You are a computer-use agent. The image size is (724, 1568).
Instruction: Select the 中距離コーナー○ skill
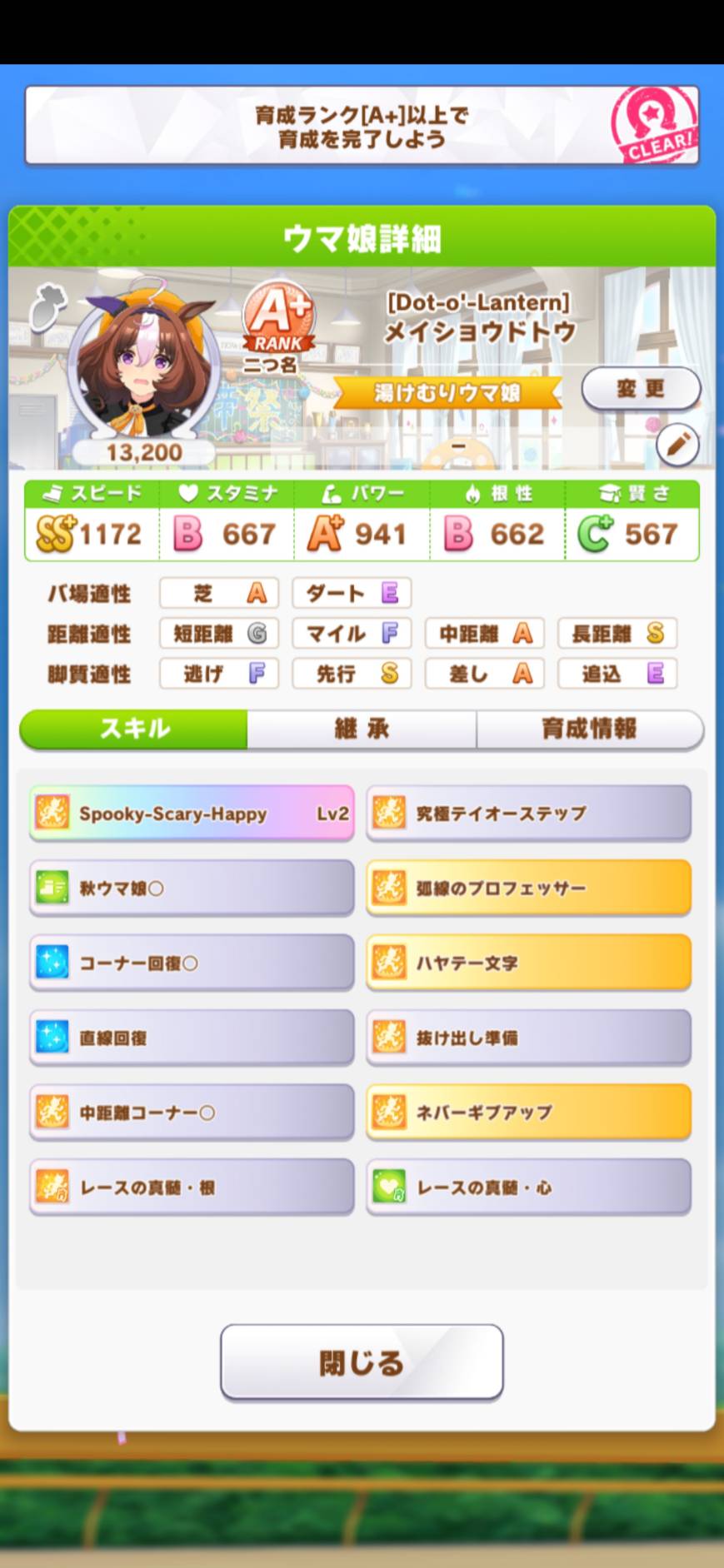(192, 1113)
